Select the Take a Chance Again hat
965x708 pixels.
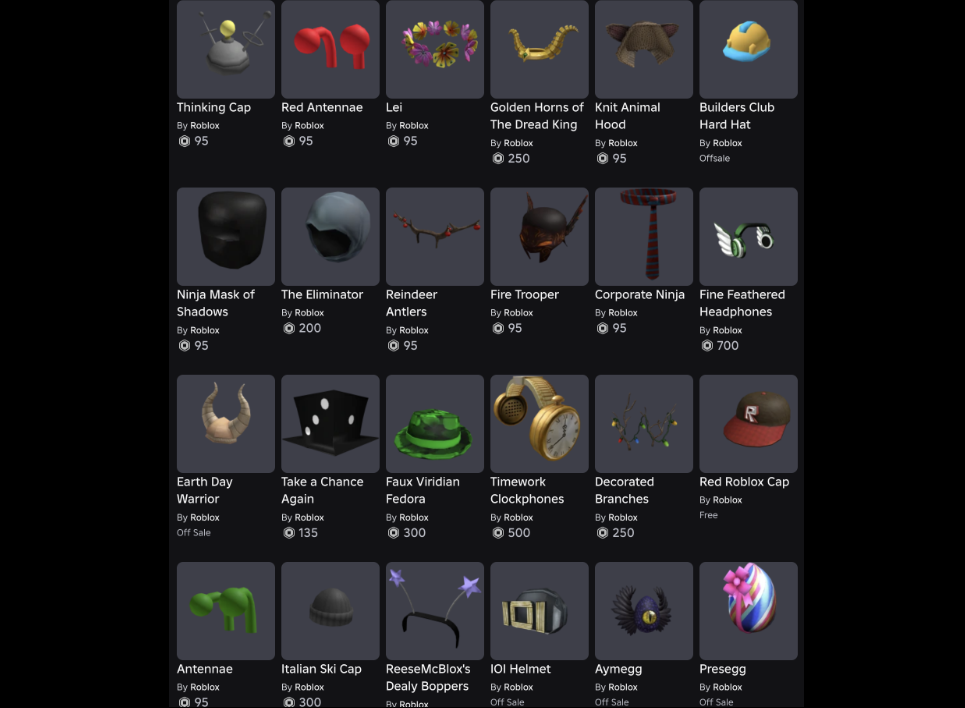[330, 424]
